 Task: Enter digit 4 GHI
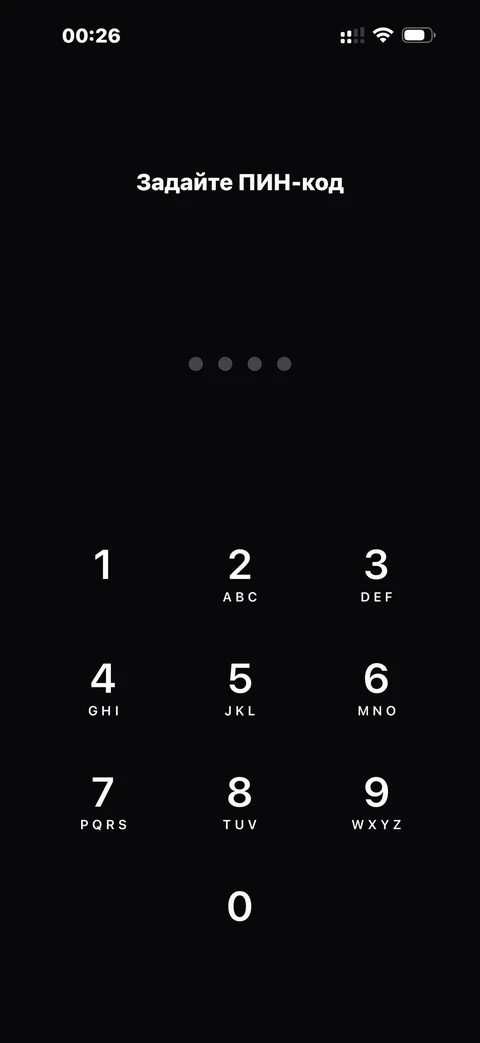click(103, 689)
